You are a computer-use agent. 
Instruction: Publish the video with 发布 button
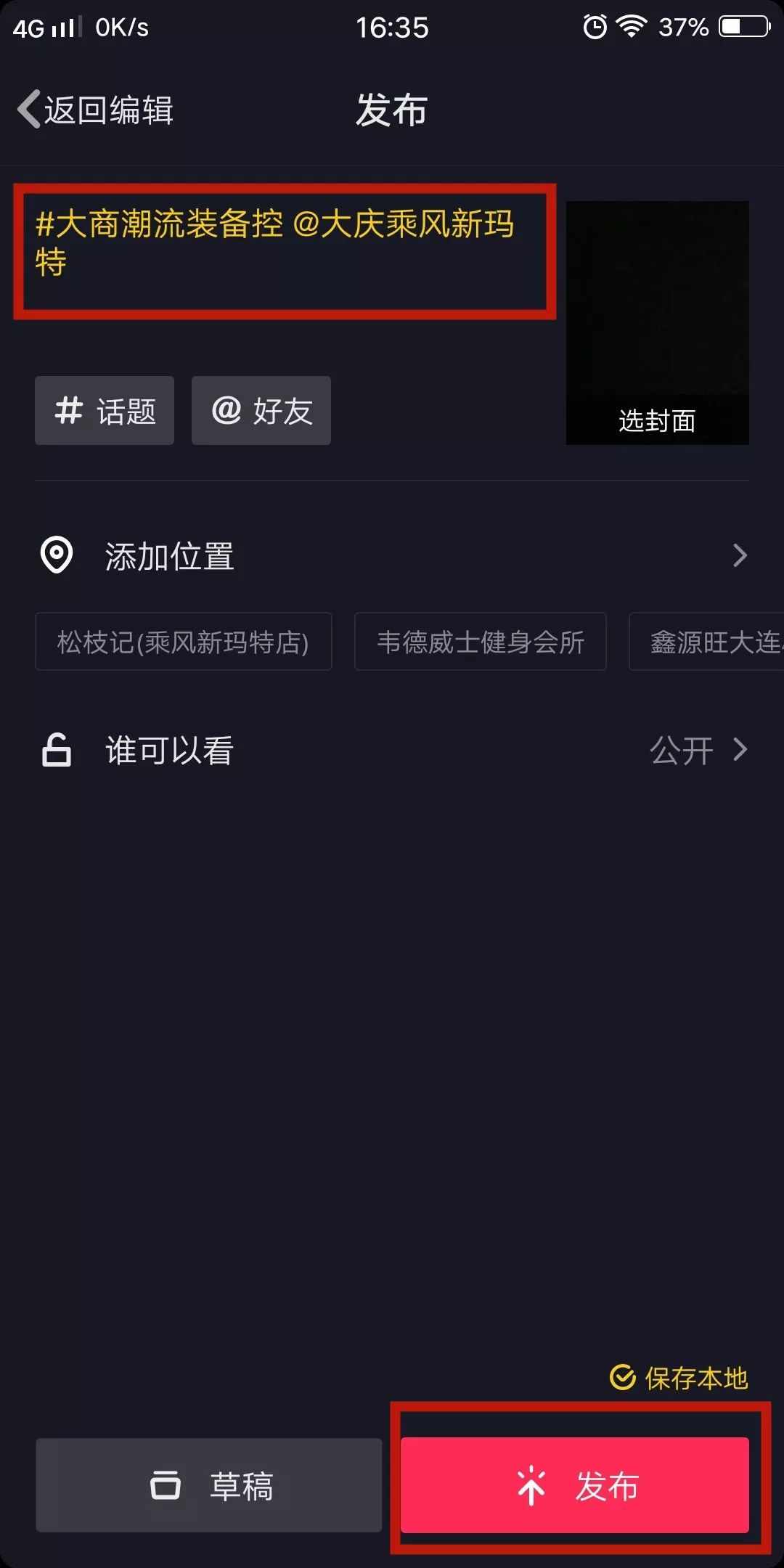tap(575, 1485)
